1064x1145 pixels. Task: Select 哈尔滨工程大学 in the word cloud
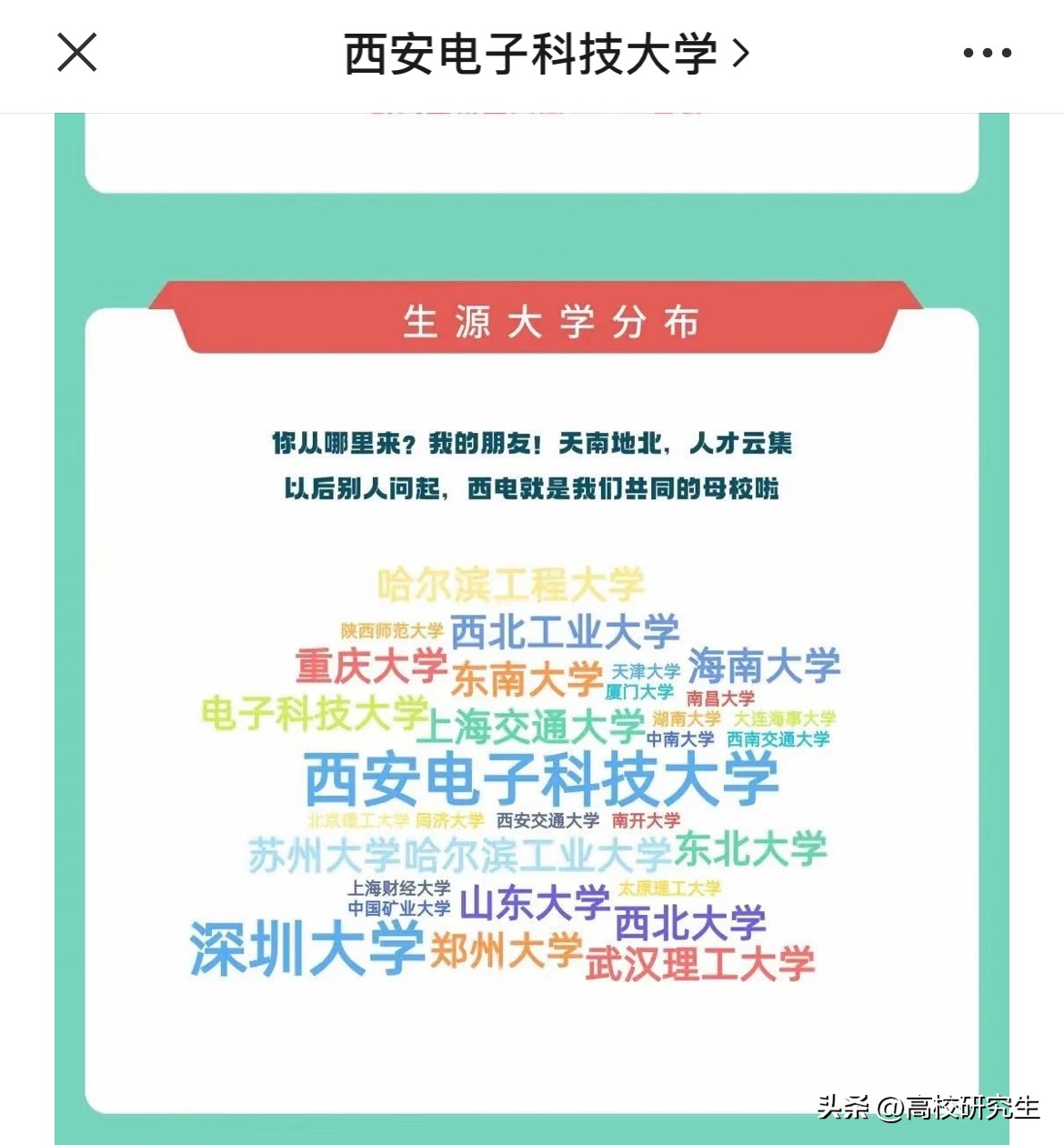(x=509, y=587)
